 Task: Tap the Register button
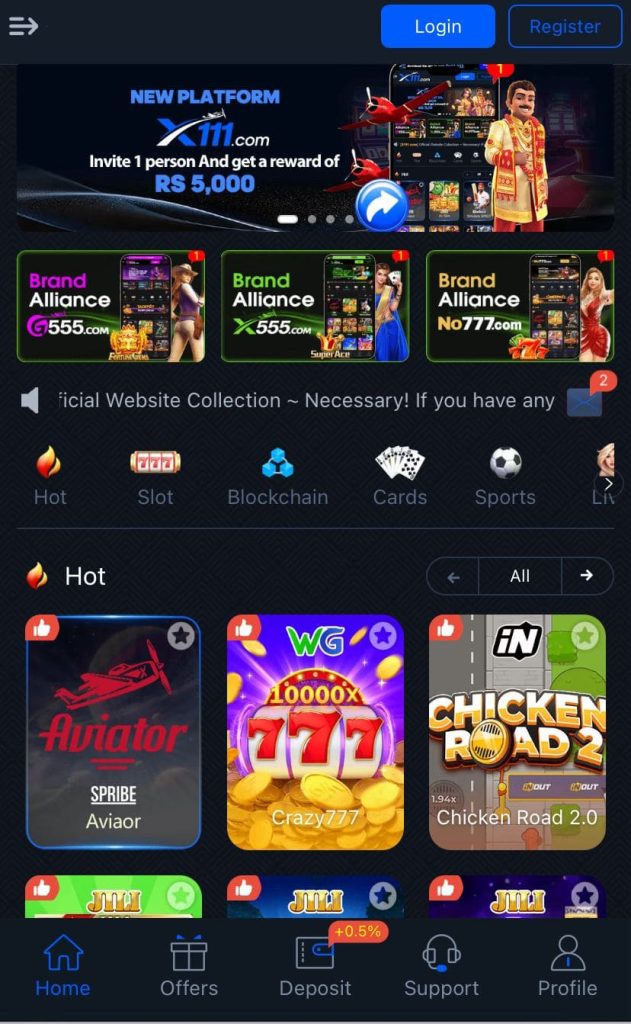(565, 27)
